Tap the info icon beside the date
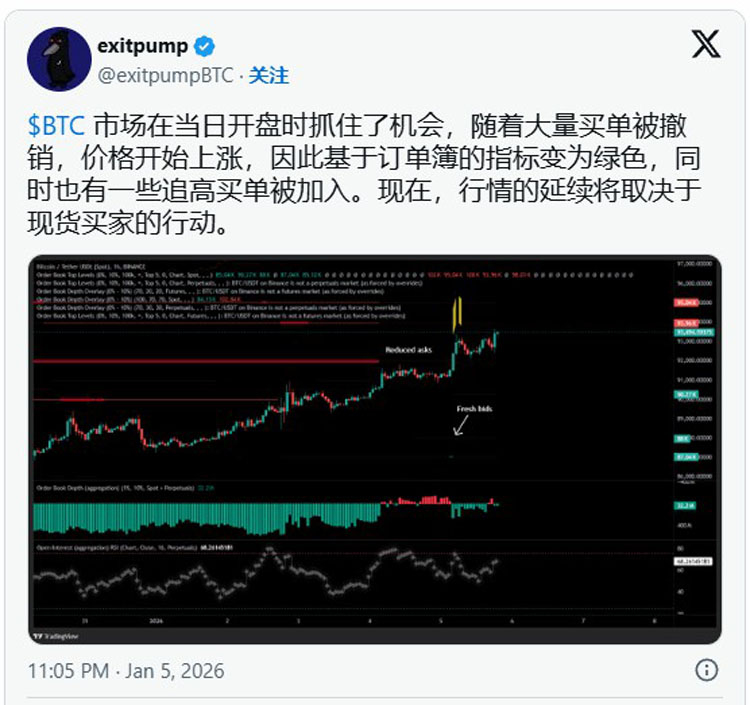750x705 pixels. 706,670
